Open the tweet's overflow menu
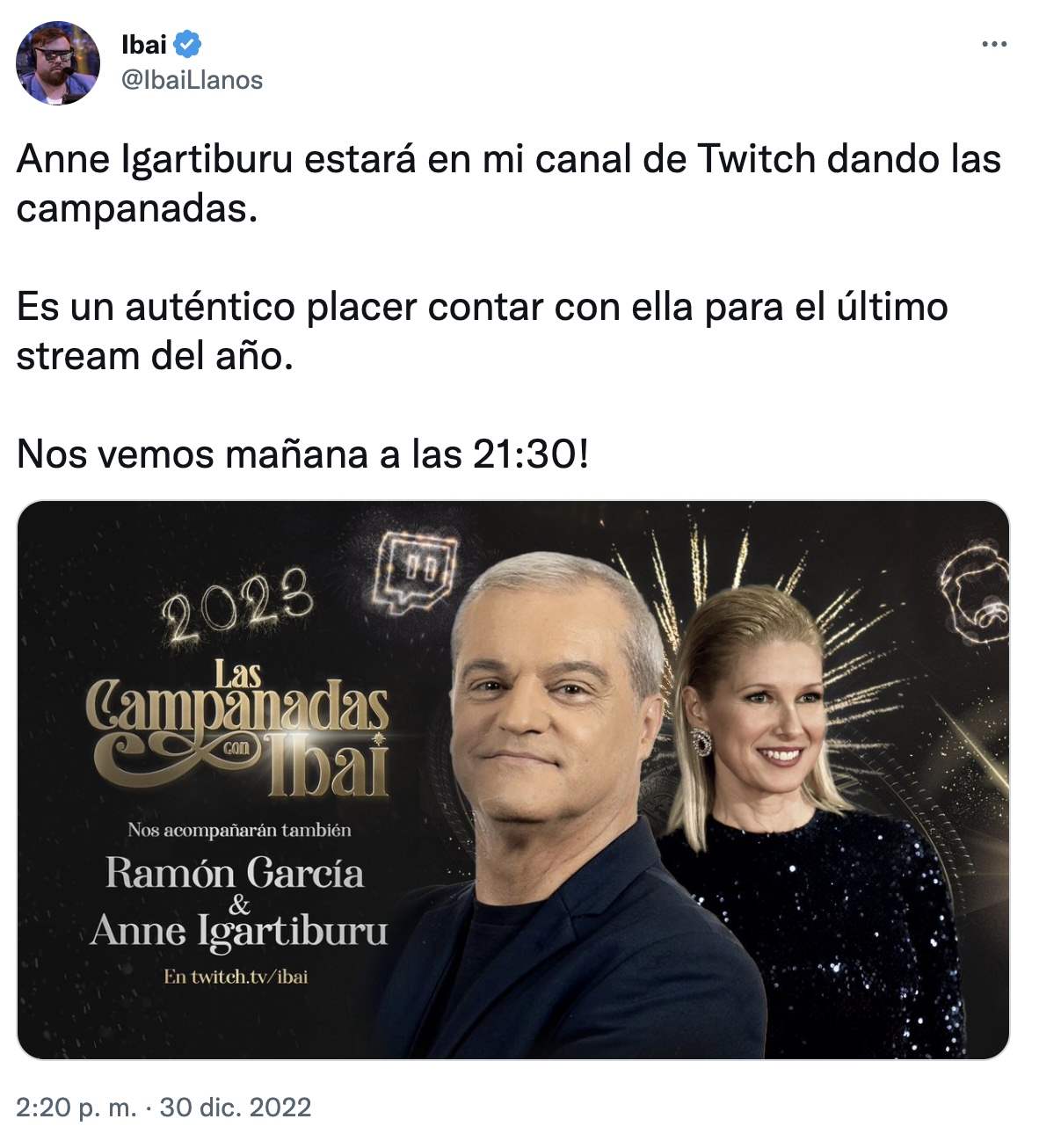This screenshot has width=1039, height=1148. 993,44
